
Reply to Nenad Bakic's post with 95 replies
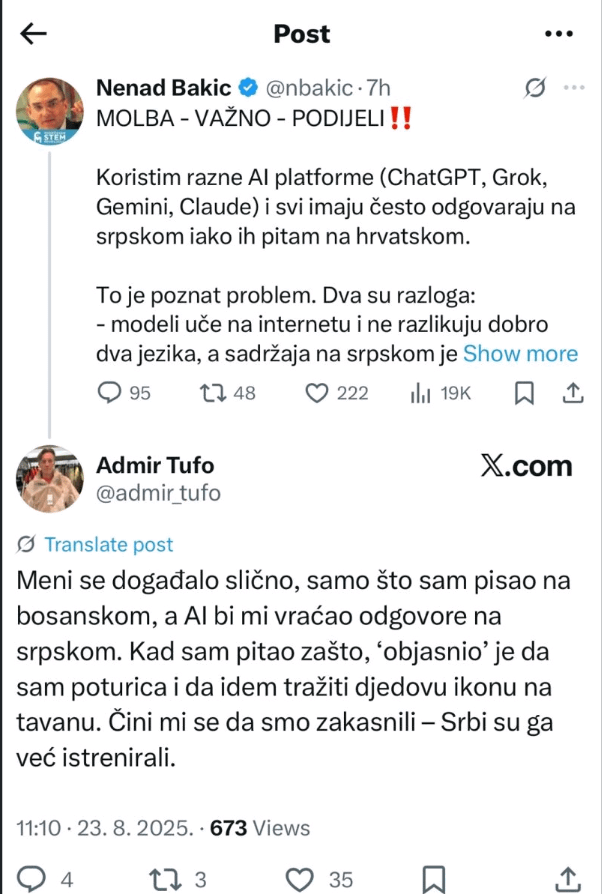(x=109, y=394)
